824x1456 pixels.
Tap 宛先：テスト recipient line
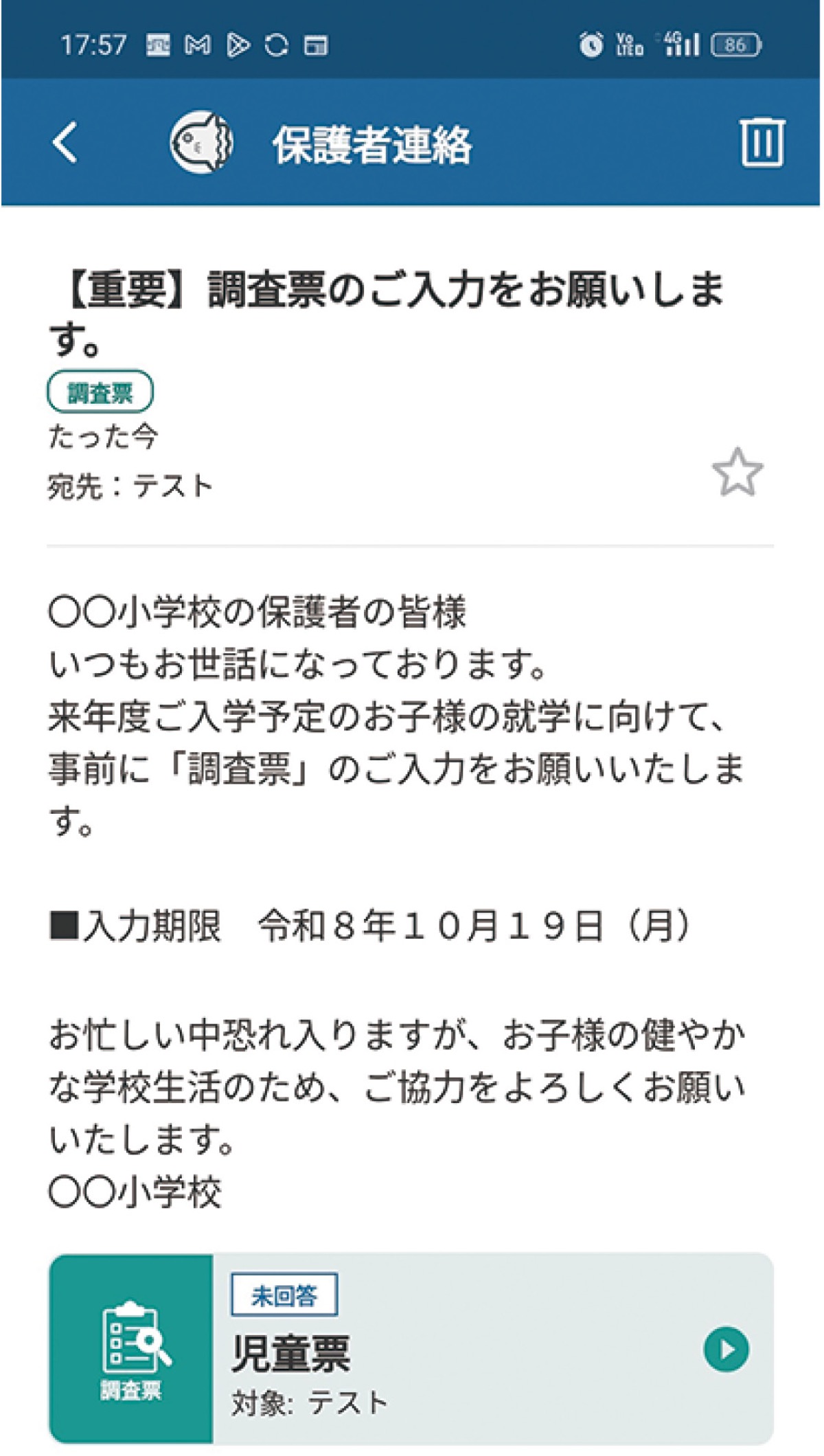point(132,486)
